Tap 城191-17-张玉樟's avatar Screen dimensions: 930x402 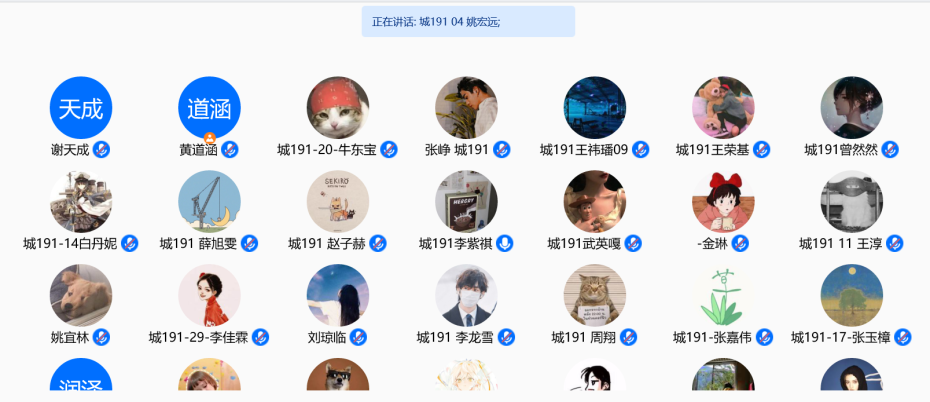click(852, 296)
